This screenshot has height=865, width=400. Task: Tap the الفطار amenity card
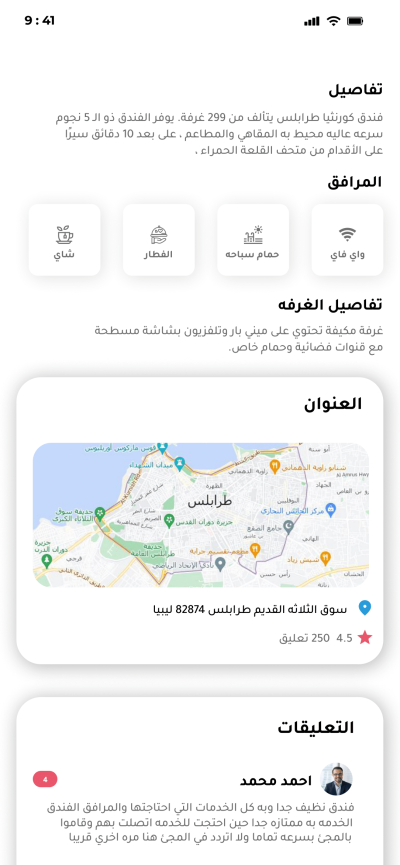[x=158, y=239]
